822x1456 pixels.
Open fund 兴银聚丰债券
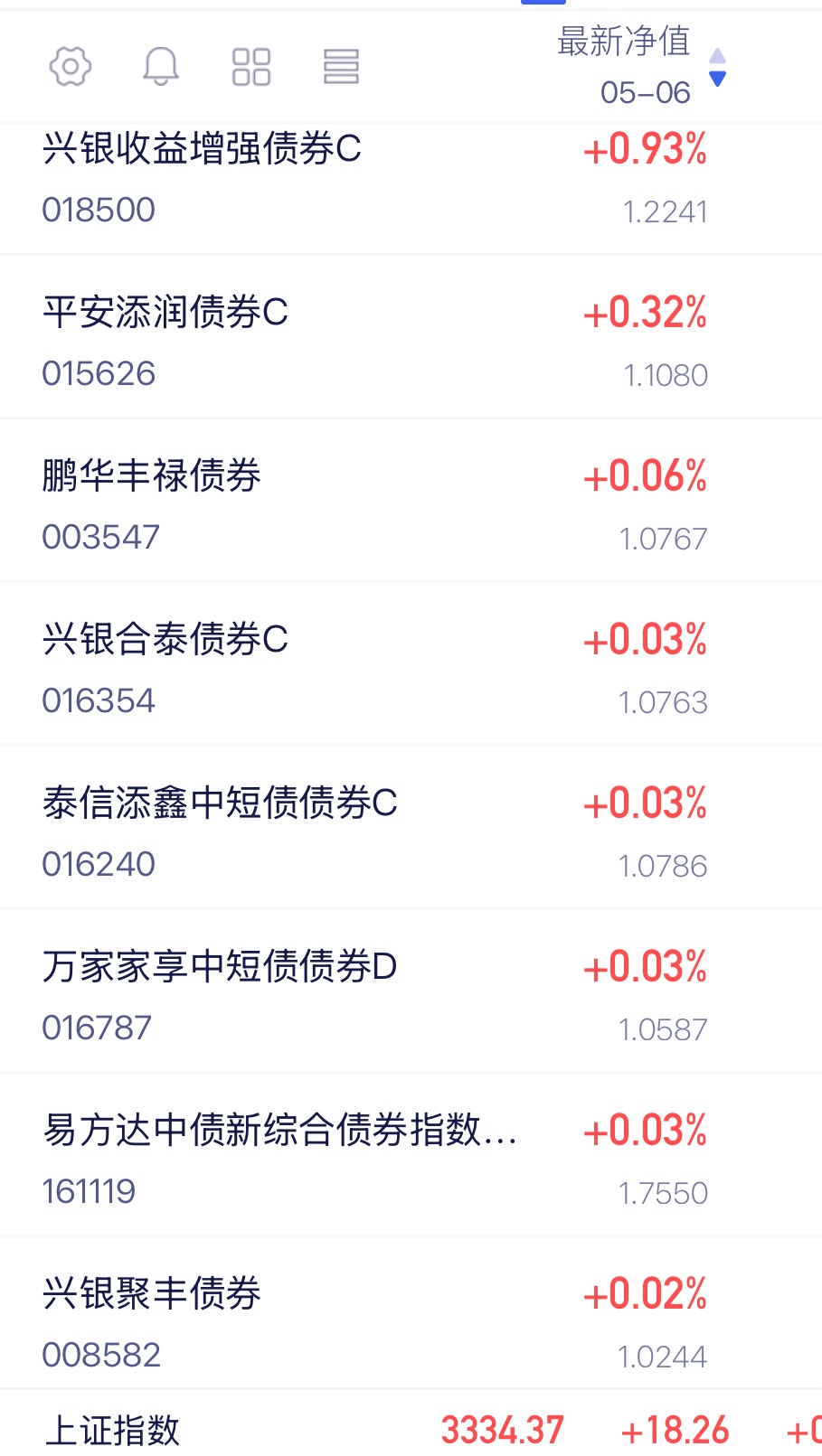click(411, 1313)
